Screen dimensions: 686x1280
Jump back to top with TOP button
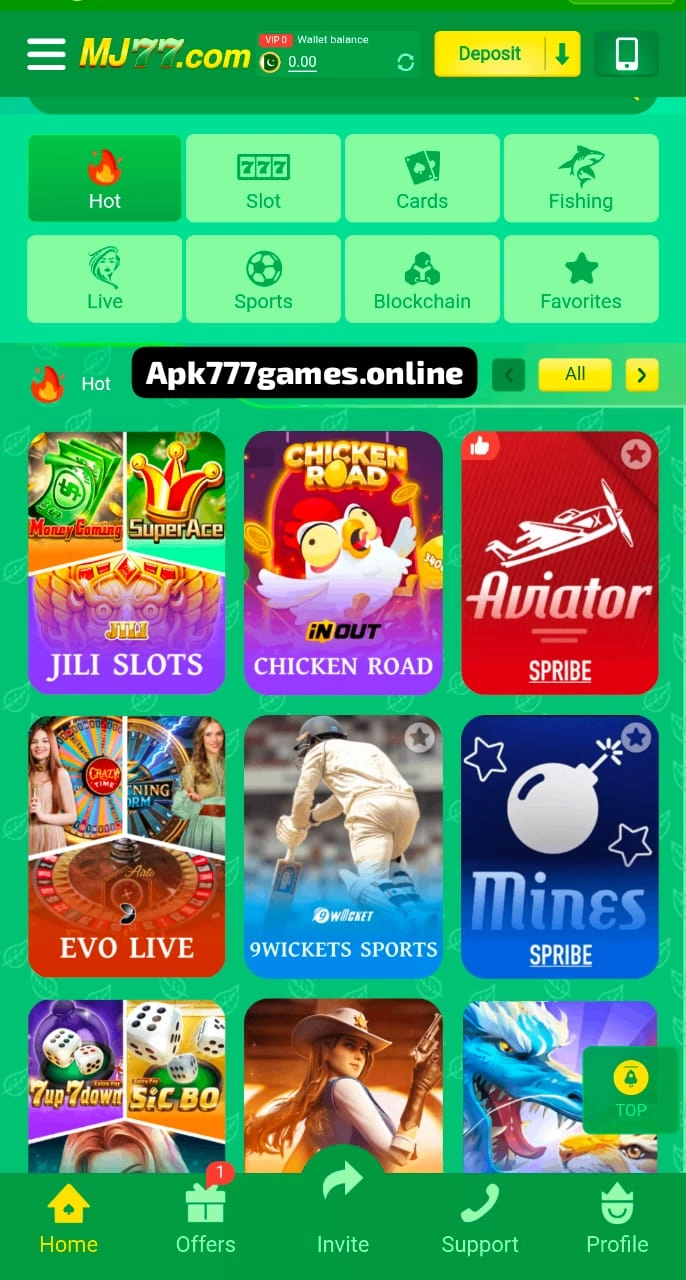coord(630,1090)
